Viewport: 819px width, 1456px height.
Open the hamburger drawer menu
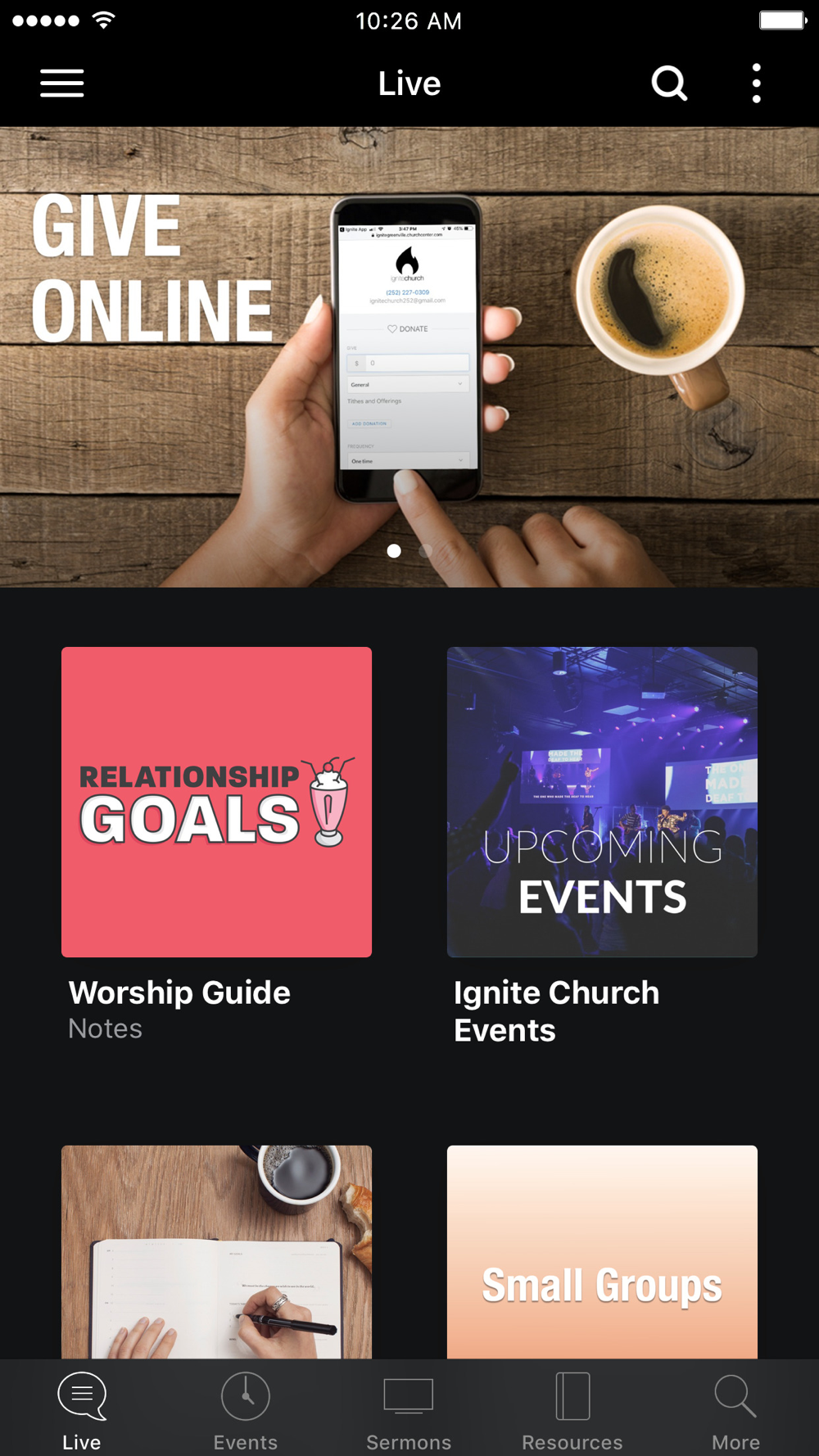[x=62, y=84]
